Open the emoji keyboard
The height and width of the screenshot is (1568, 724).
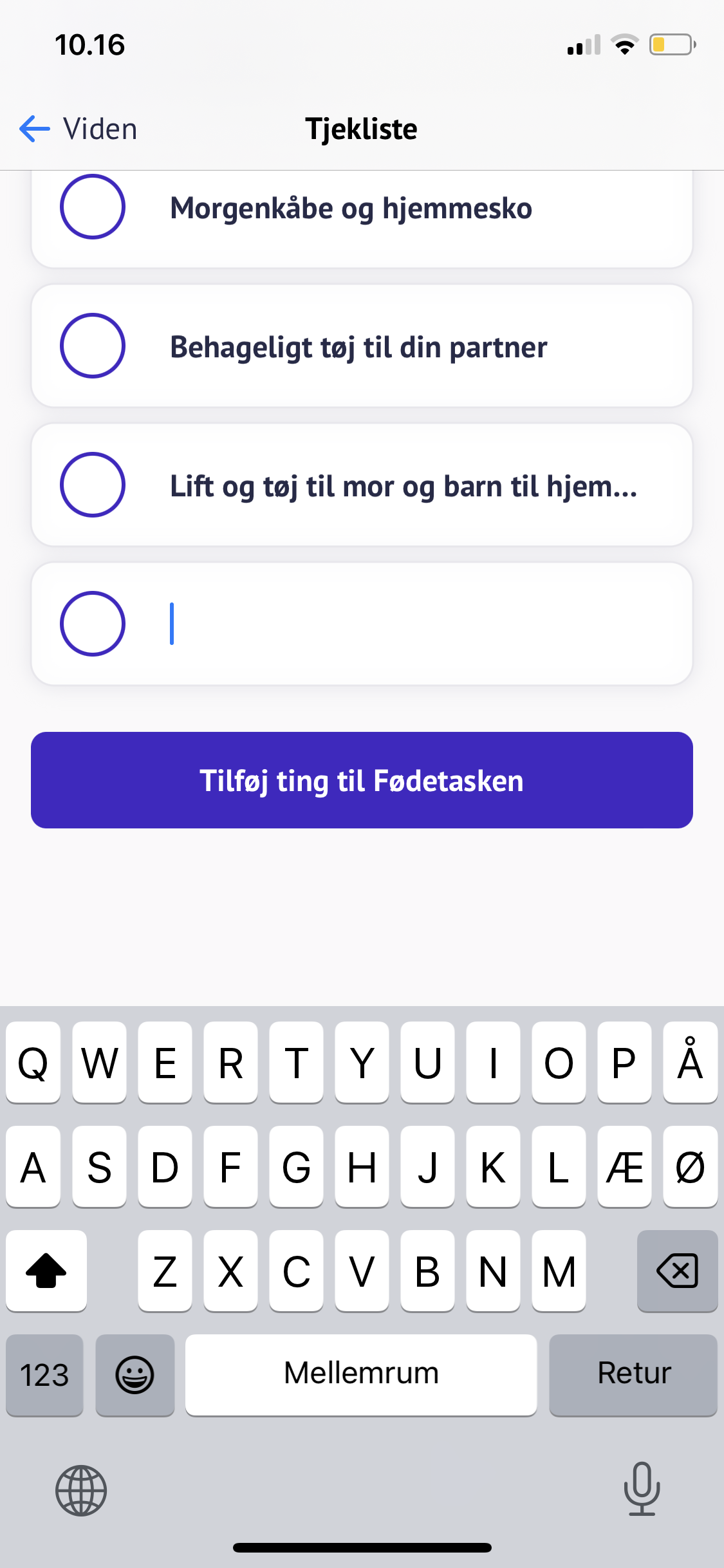click(135, 1374)
